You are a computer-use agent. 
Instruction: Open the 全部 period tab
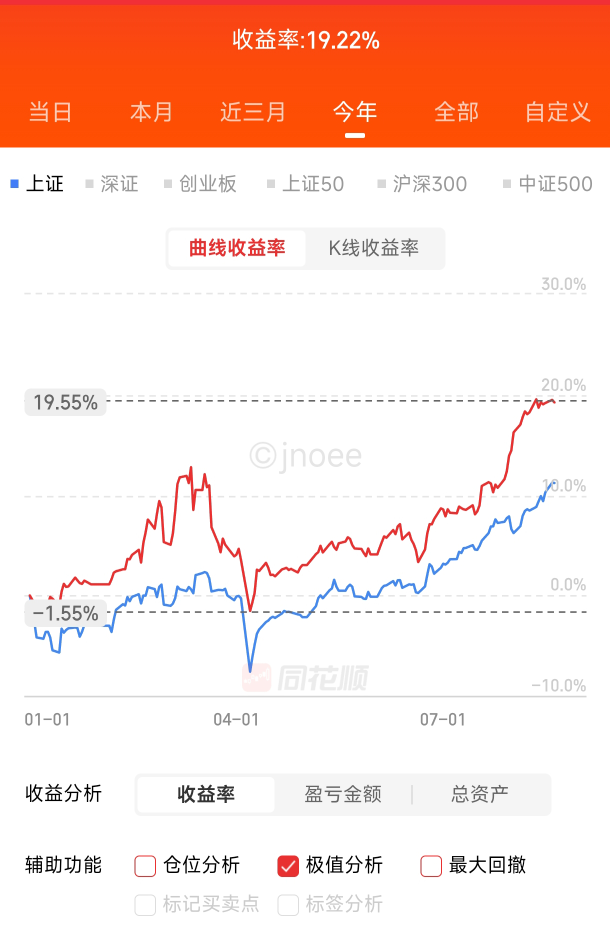pos(456,112)
